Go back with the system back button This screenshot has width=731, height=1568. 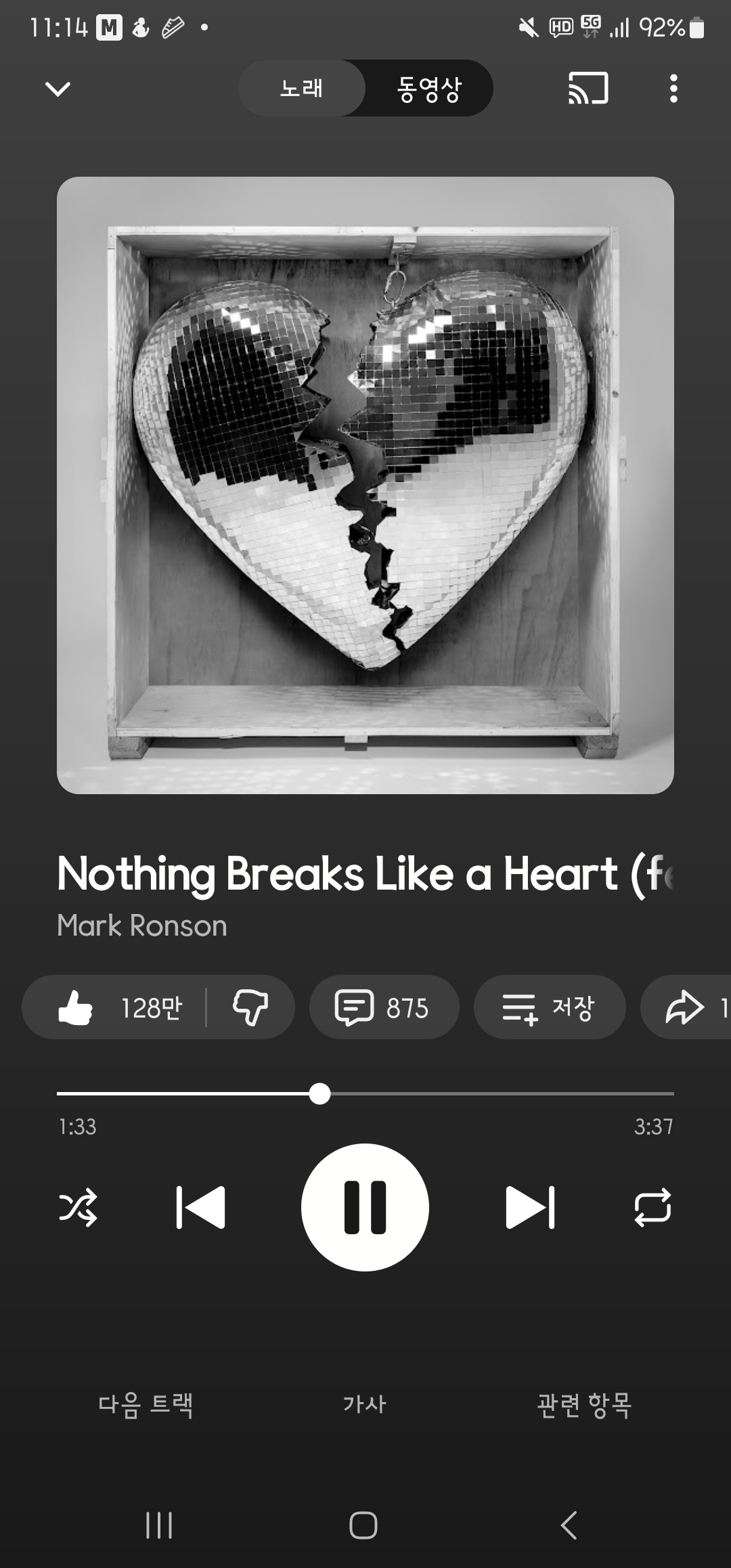click(x=569, y=1525)
